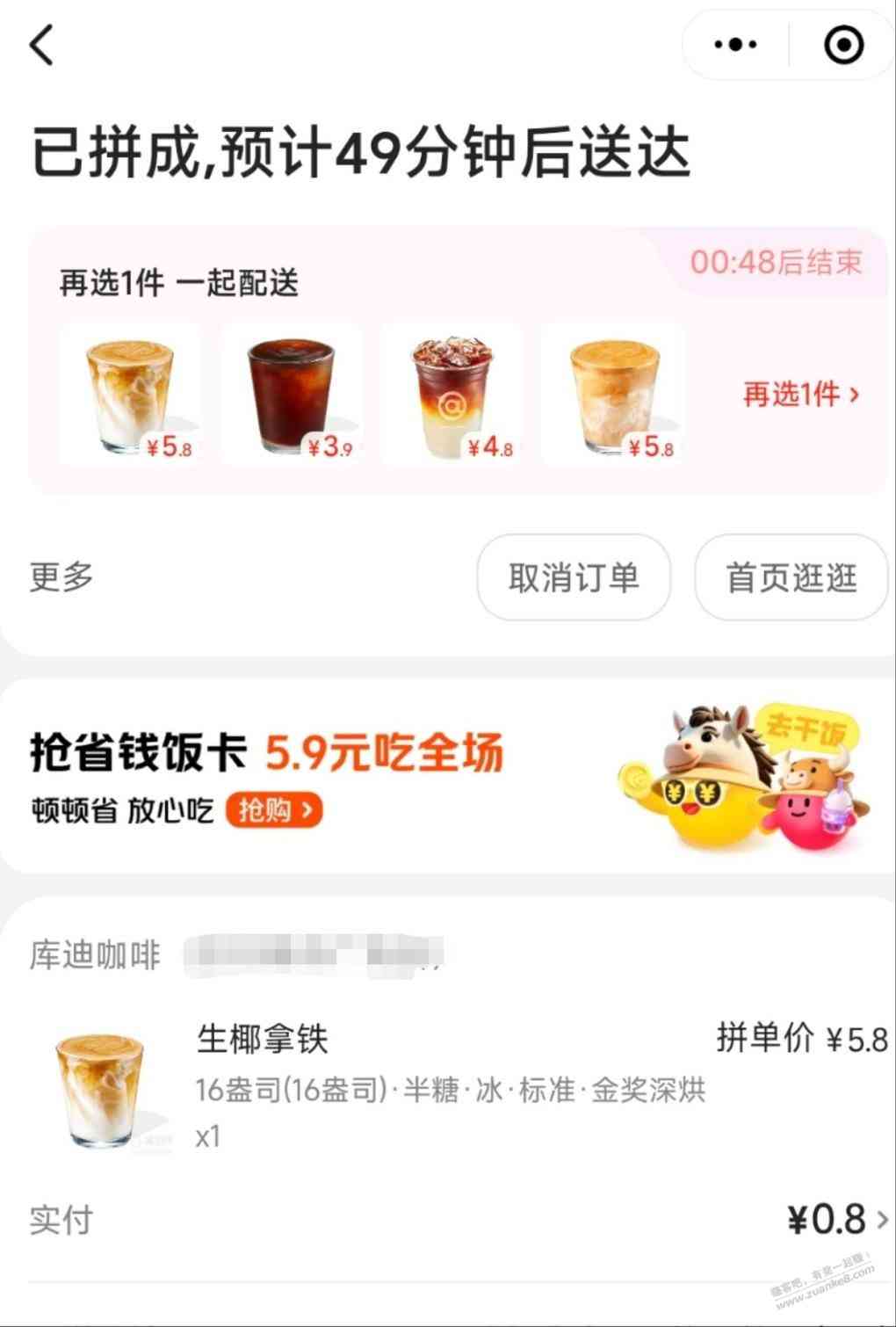
Task: Open the 生椰拿铁 order item
Action: click(x=262, y=1040)
